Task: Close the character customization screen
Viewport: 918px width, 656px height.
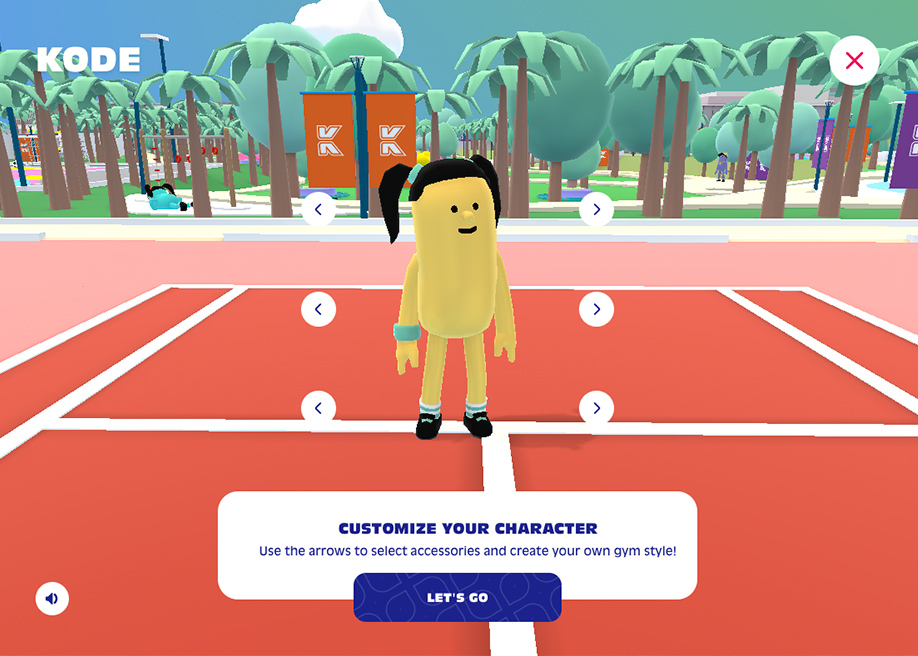Action: click(x=854, y=61)
